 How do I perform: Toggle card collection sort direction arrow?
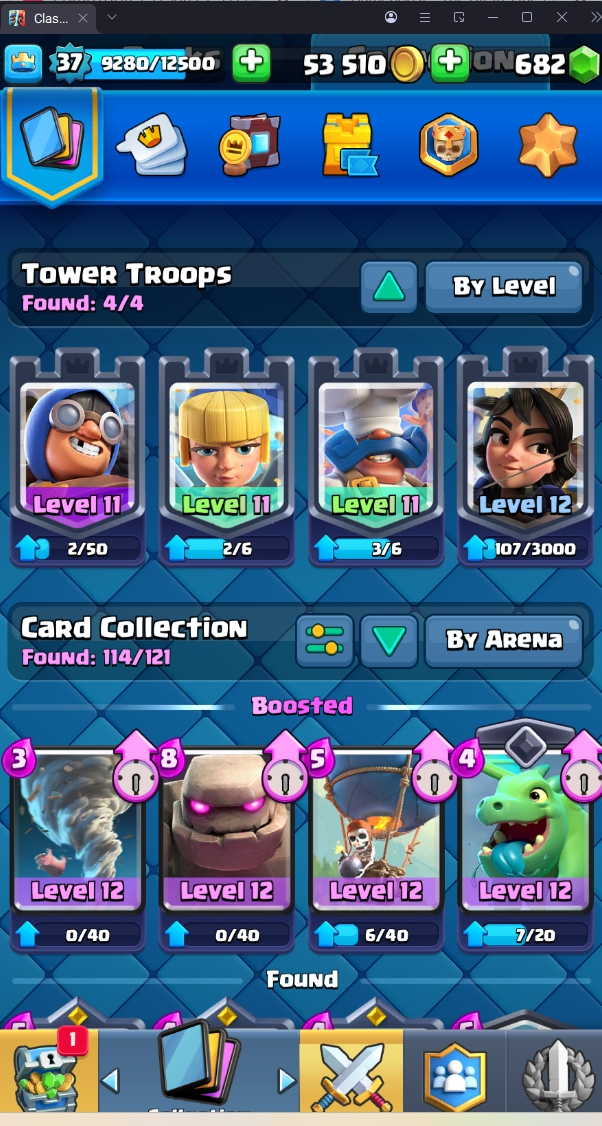coord(389,640)
